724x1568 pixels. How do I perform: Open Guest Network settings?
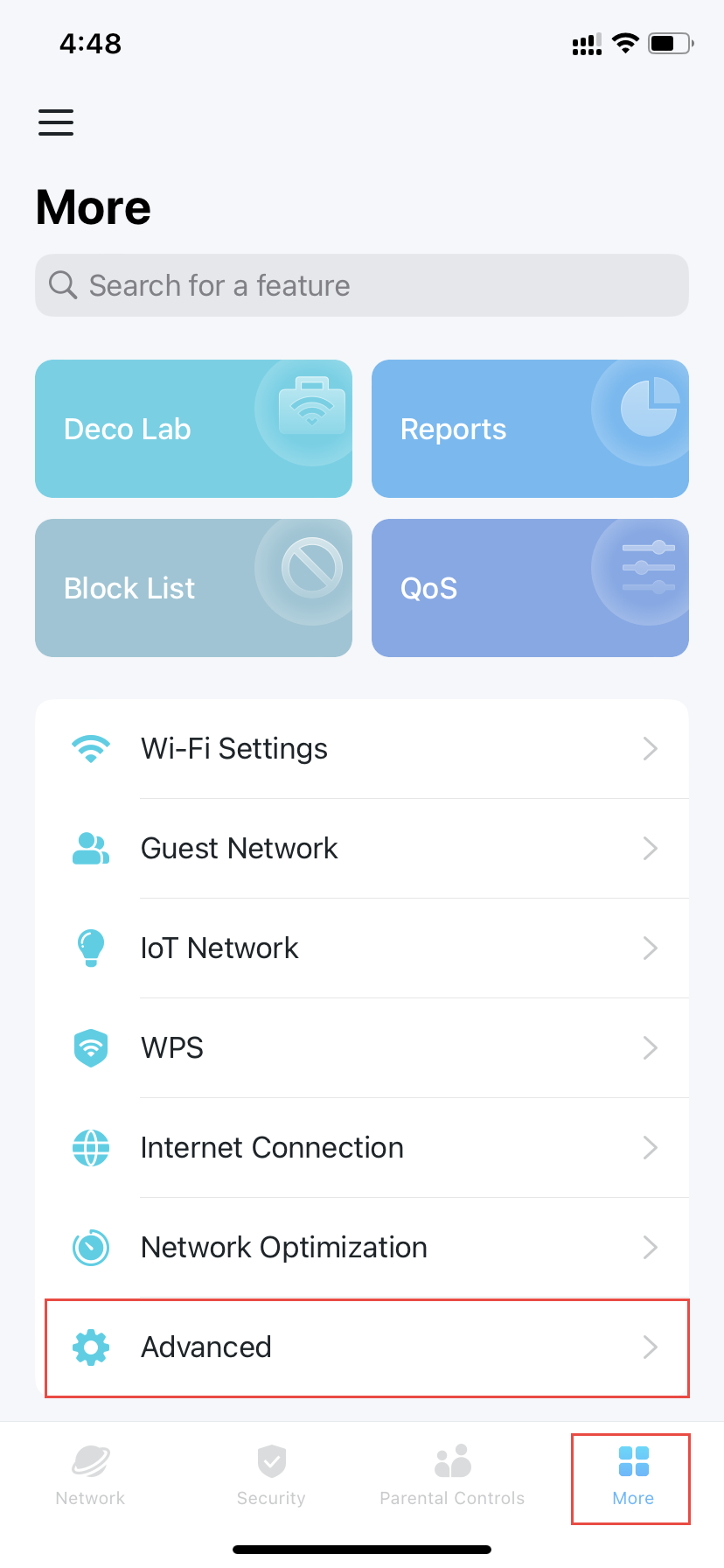point(362,849)
